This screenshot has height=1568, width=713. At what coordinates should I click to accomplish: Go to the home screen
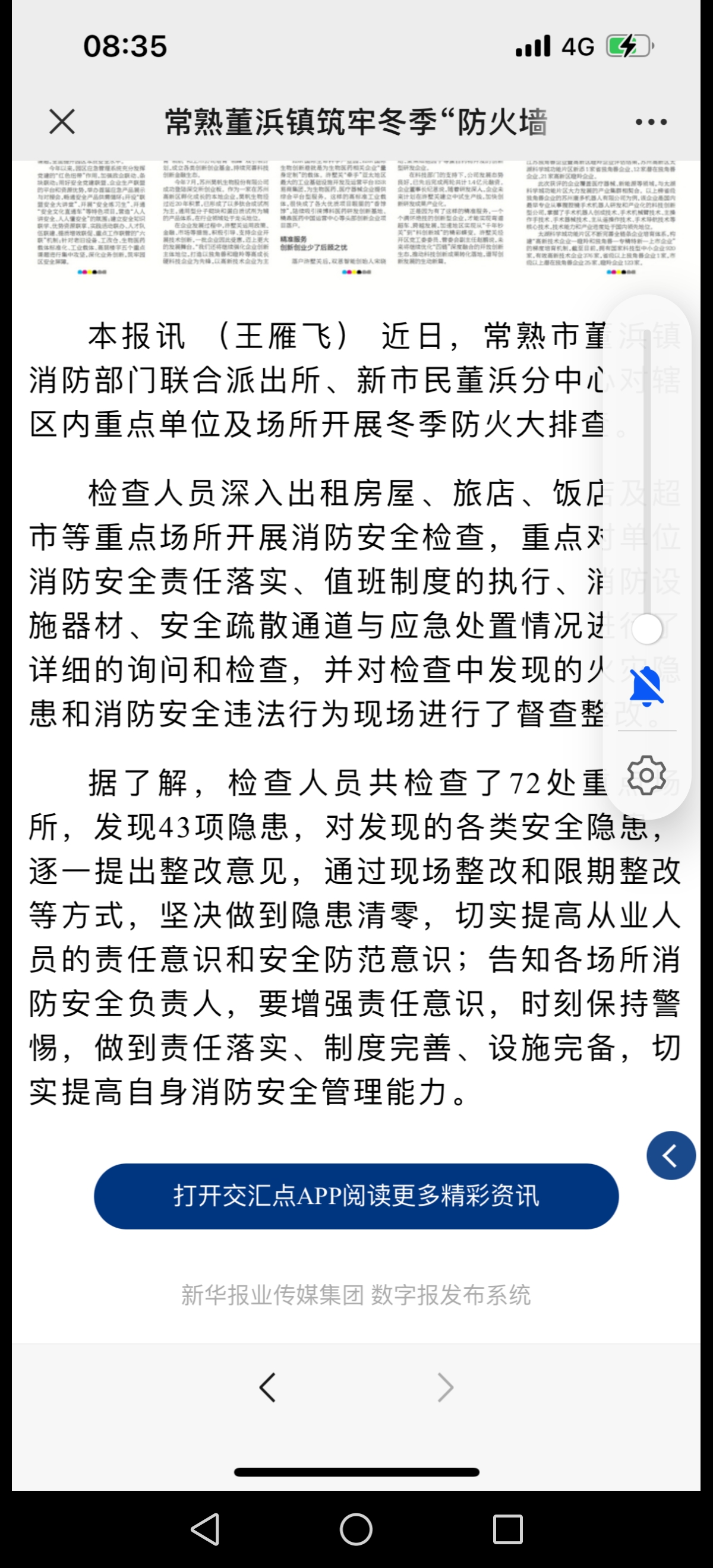(x=356, y=1529)
